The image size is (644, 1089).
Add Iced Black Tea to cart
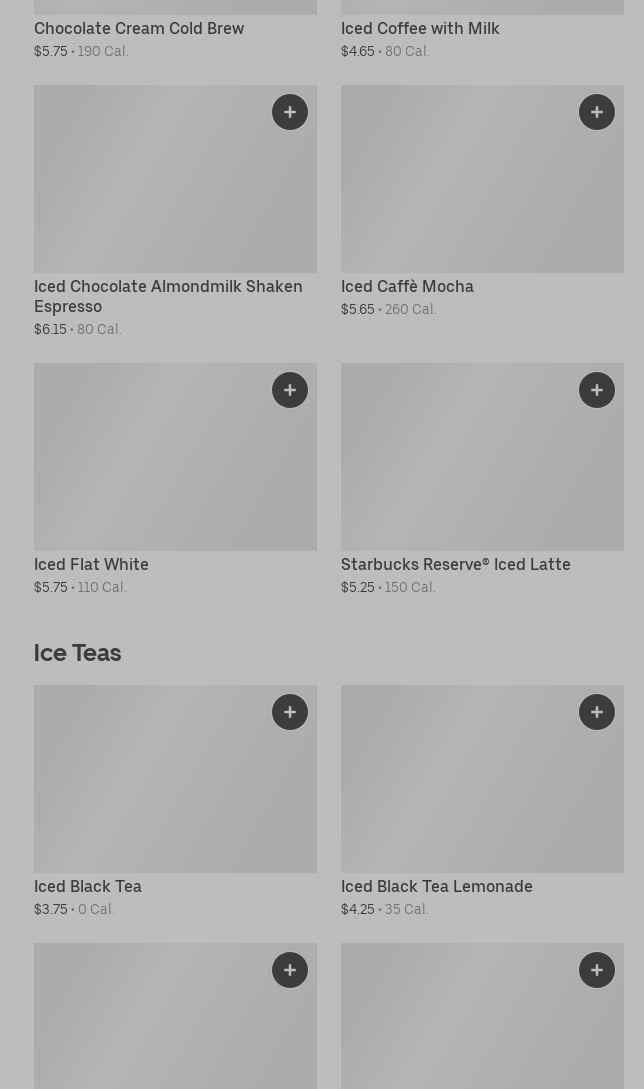[290, 712]
